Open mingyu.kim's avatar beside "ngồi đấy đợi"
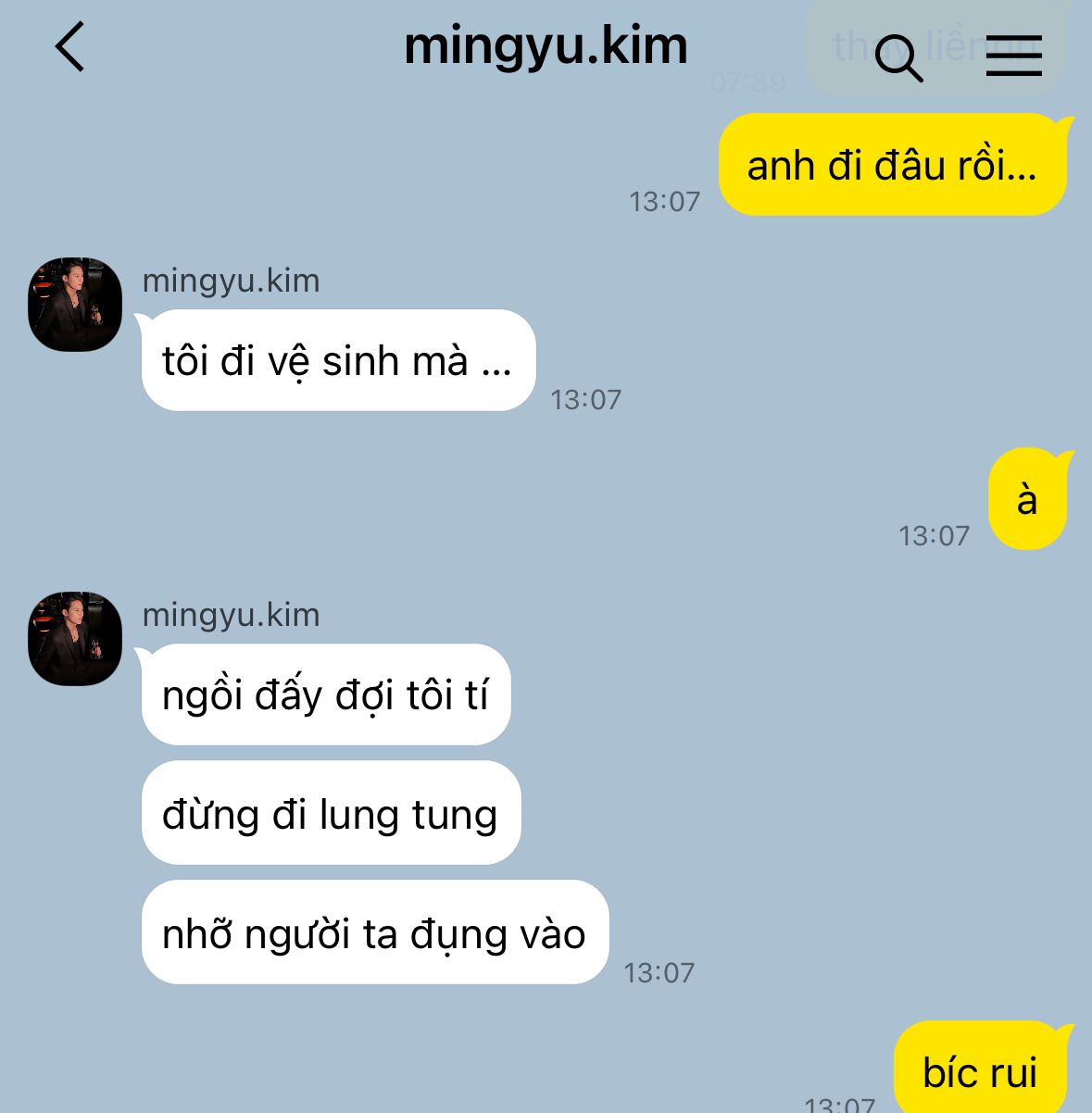The height and width of the screenshot is (1113, 1092). (75, 639)
